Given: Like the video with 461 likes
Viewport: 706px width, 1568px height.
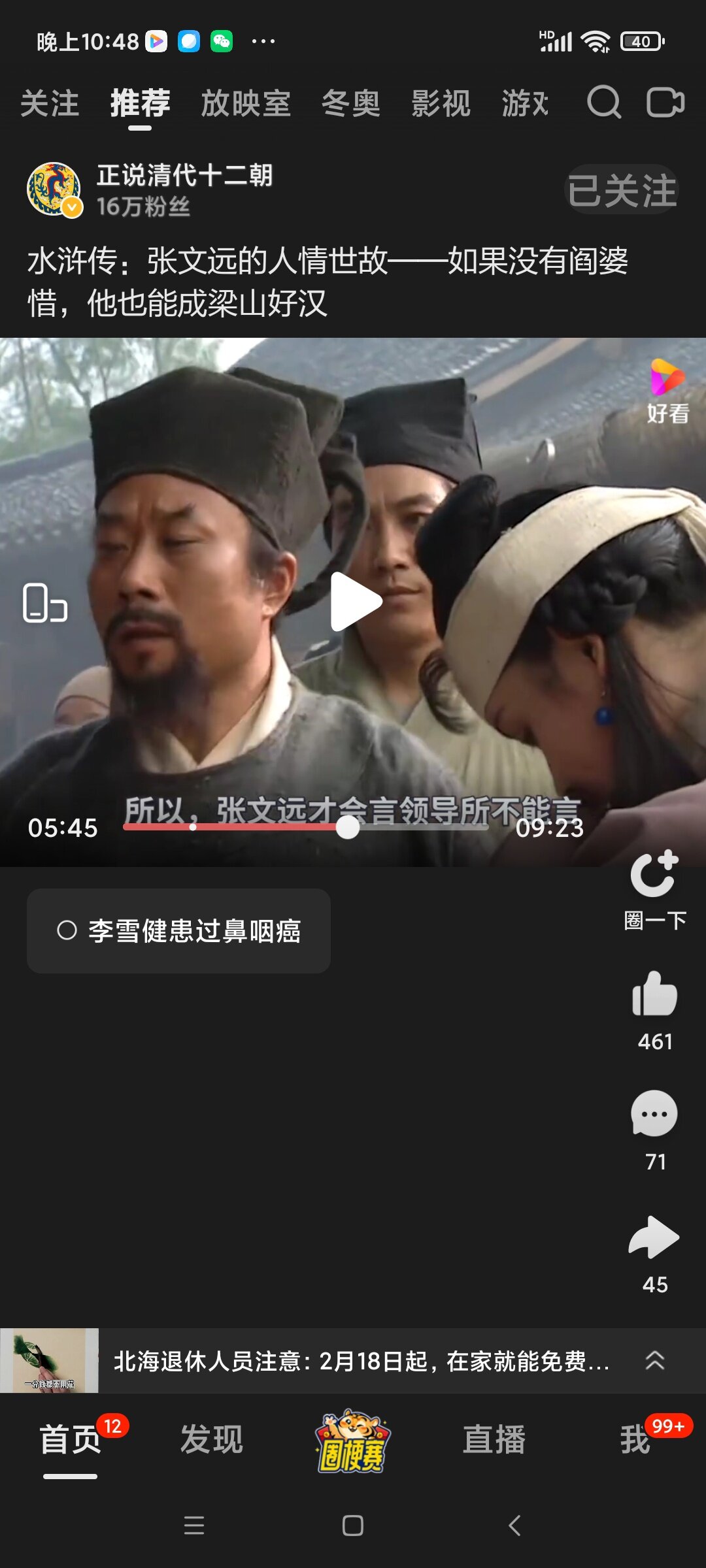Looking at the screenshot, I should [x=654, y=995].
